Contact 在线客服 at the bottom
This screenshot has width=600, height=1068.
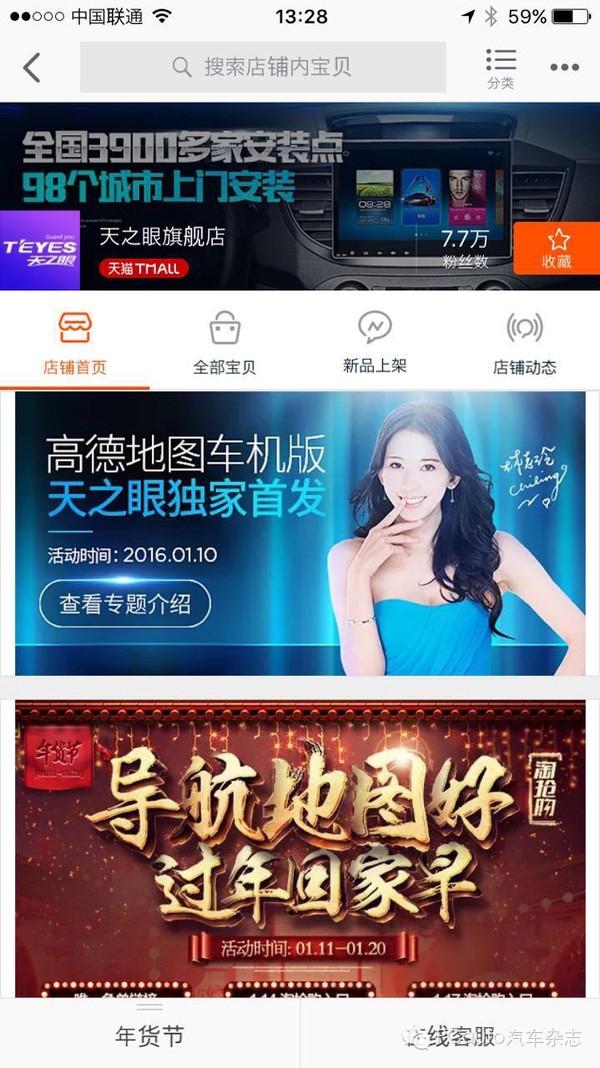tap(450, 1036)
